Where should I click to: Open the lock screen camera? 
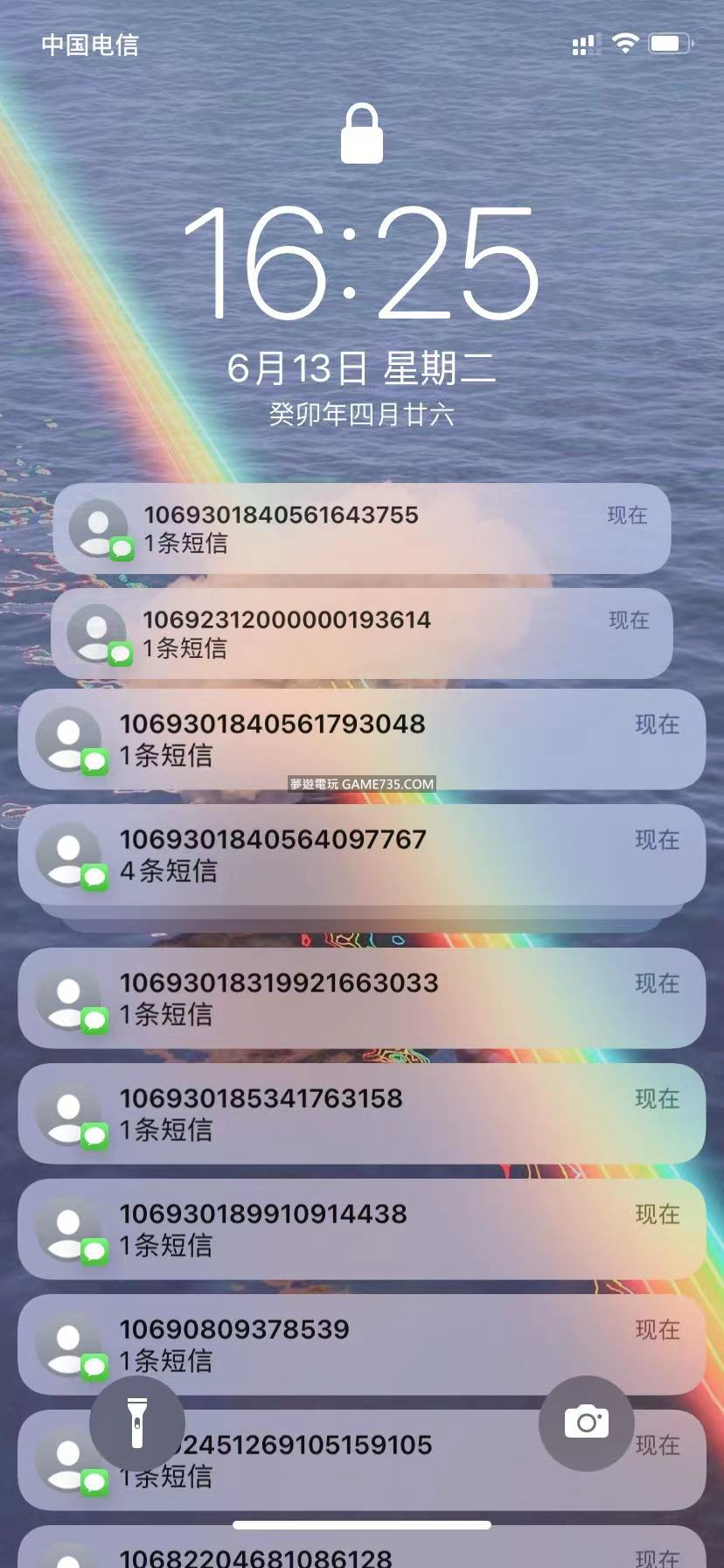pyautogui.click(x=586, y=1423)
